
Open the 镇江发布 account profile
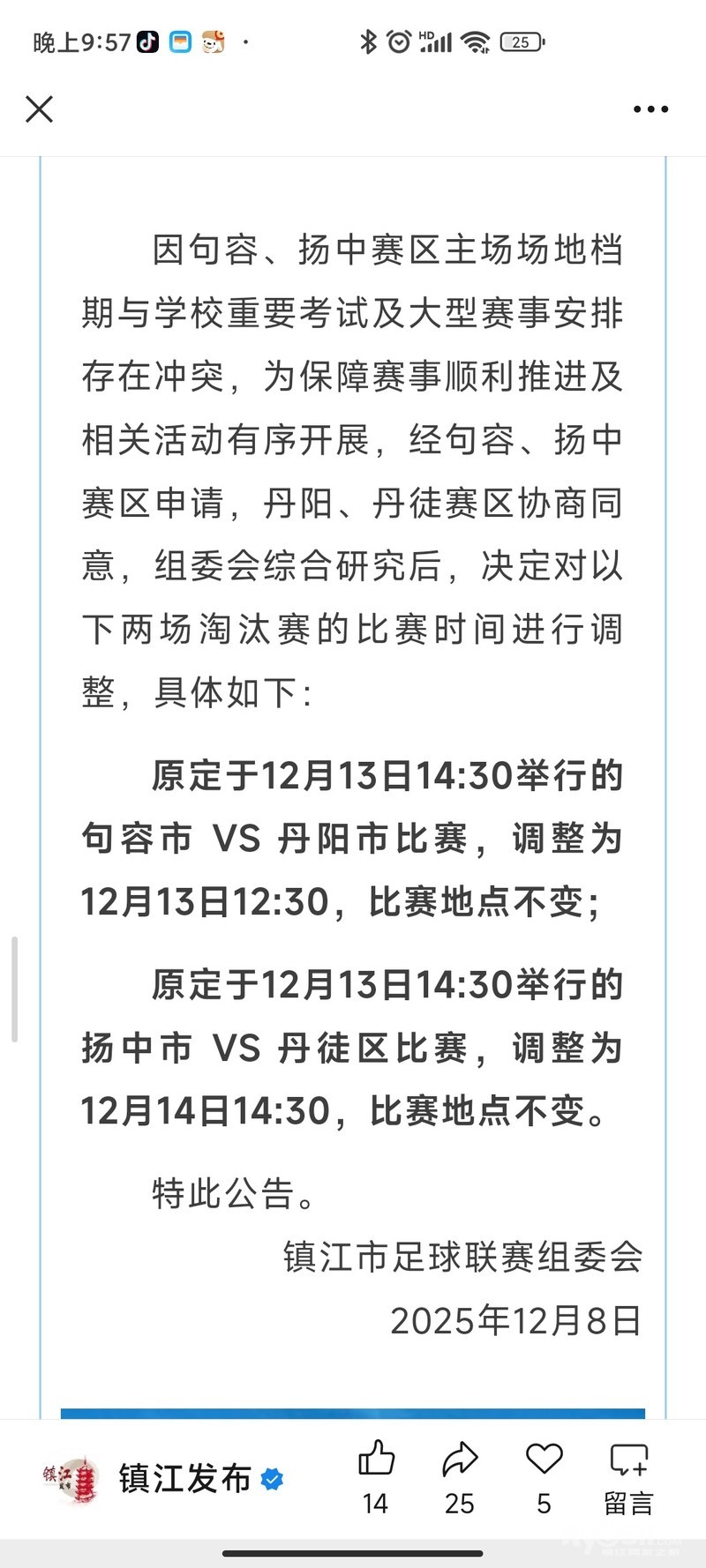point(184,1479)
